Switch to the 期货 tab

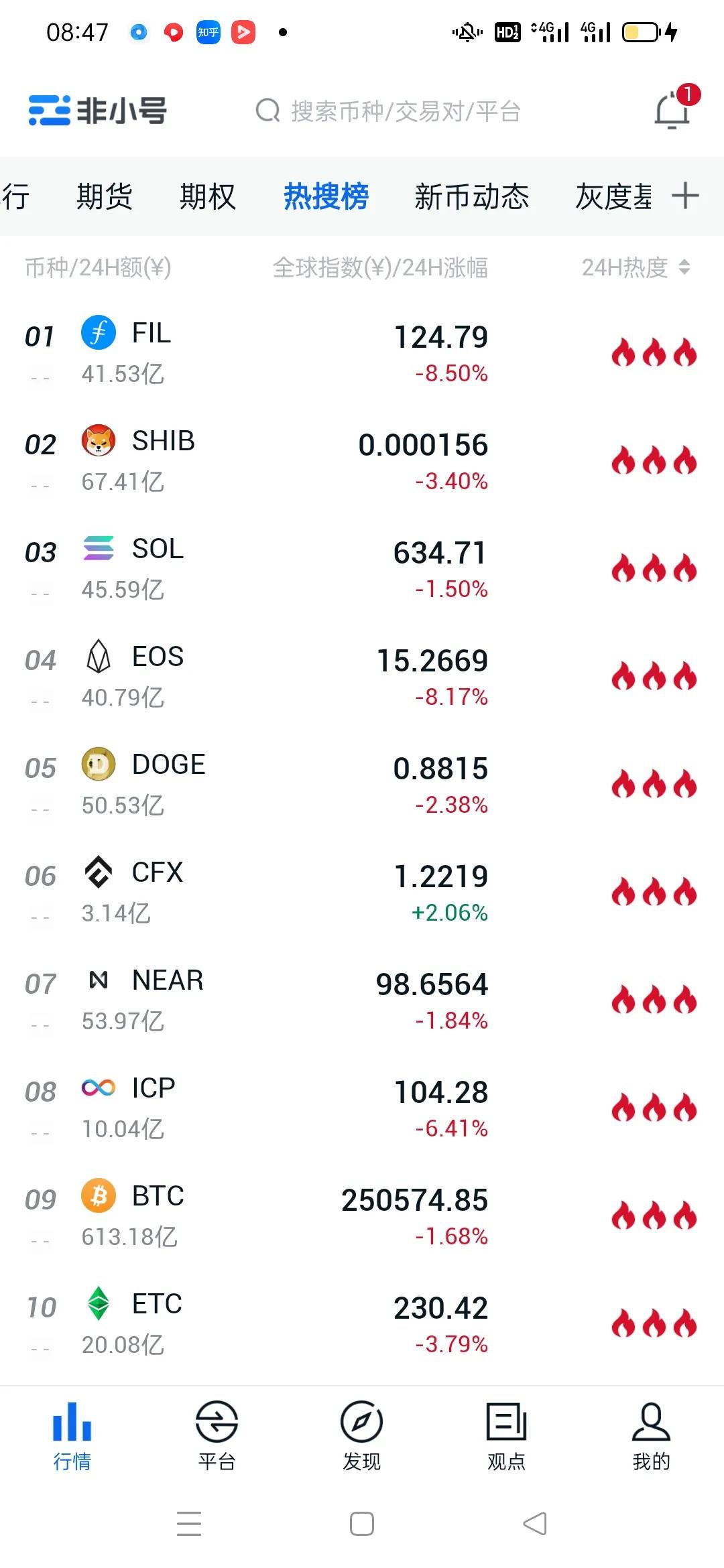[x=104, y=196]
